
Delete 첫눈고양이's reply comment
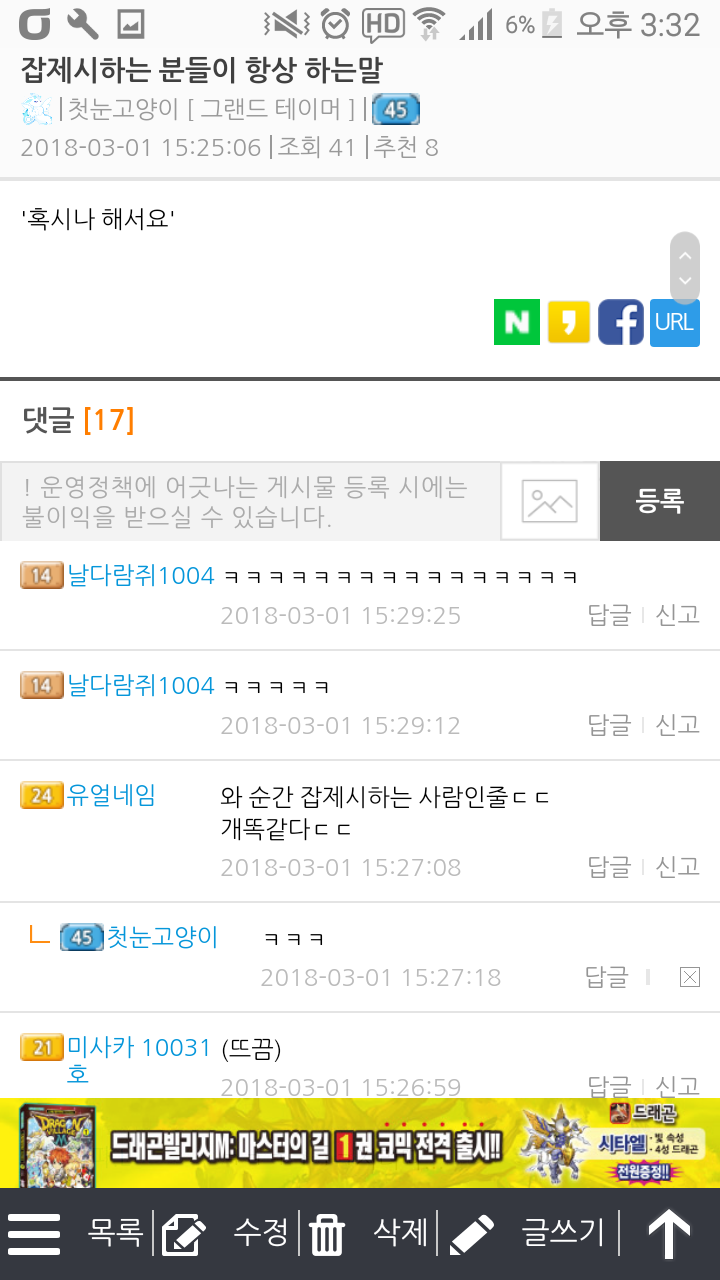689,977
